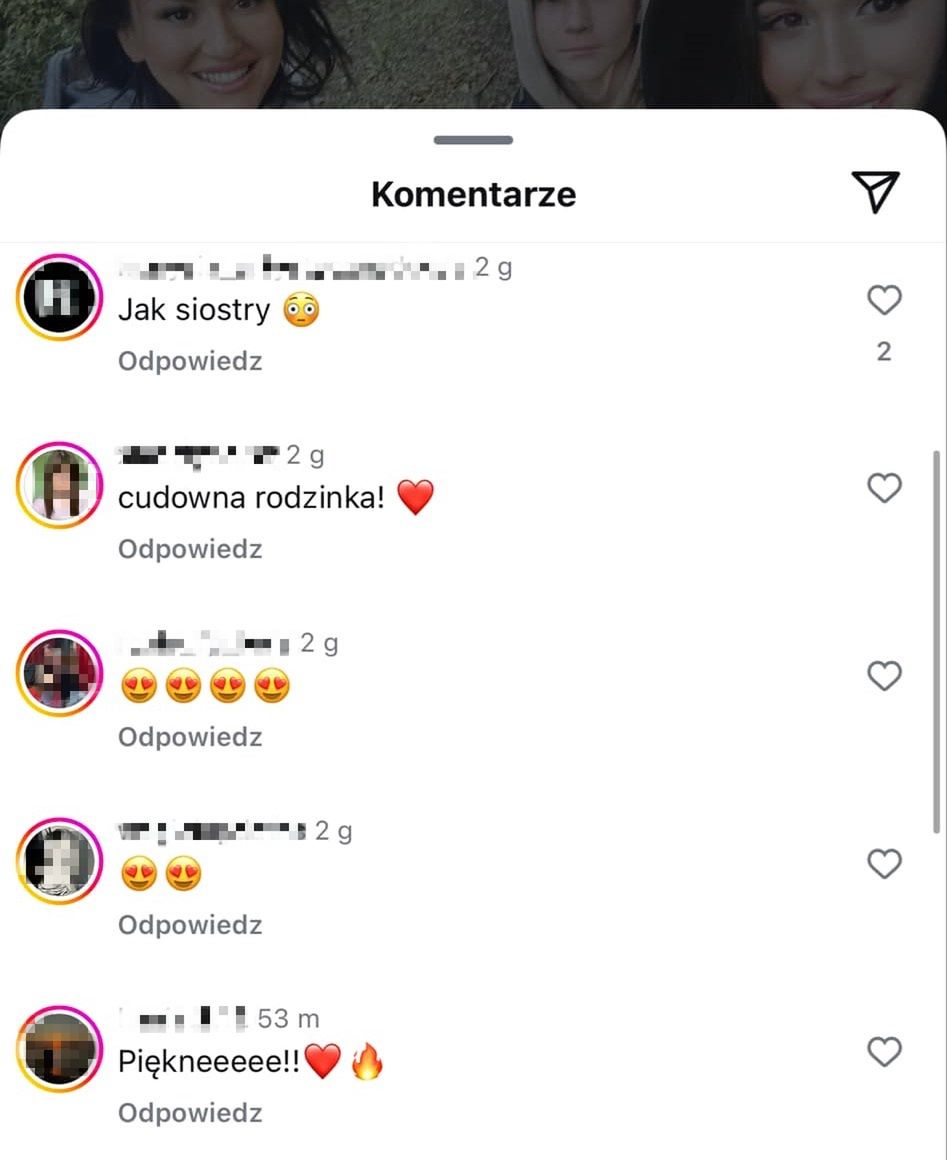The height and width of the screenshot is (1160, 947).
Task: Reply to the comment with four heart-eyes emojis
Action: pyautogui.click(x=190, y=737)
